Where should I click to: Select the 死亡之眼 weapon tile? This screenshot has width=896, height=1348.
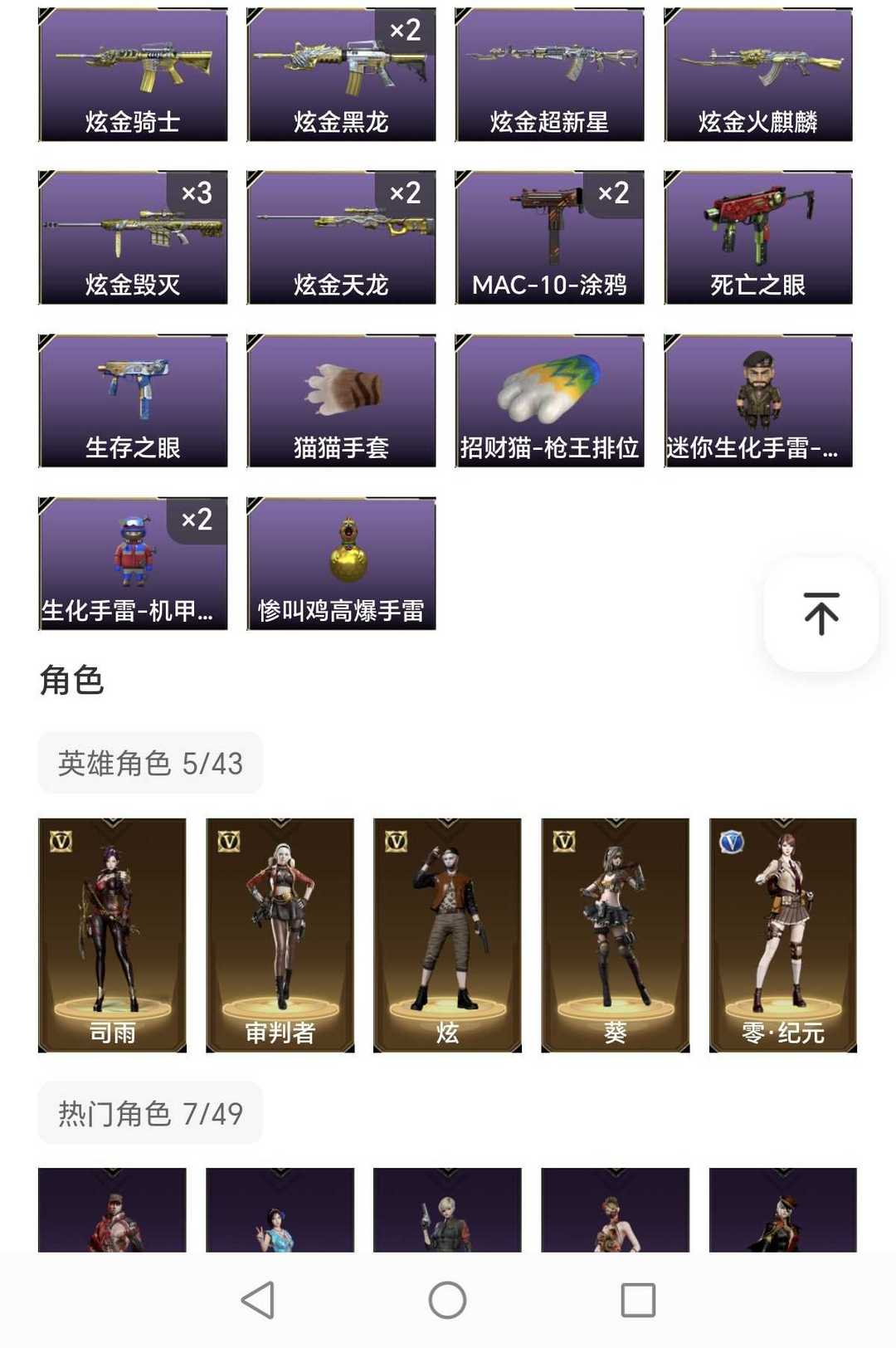click(x=757, y=237)
